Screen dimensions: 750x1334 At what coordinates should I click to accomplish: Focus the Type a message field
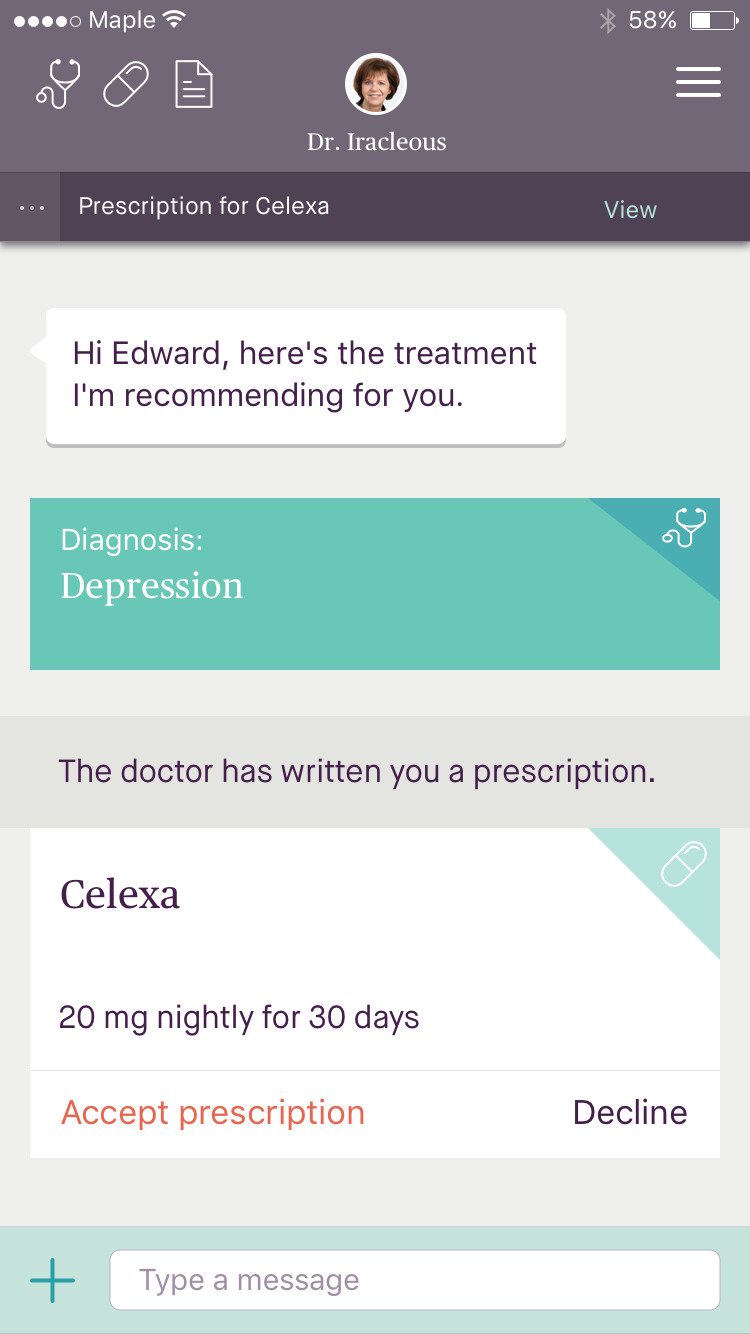pyautogui.click(x=414, y=1280)
